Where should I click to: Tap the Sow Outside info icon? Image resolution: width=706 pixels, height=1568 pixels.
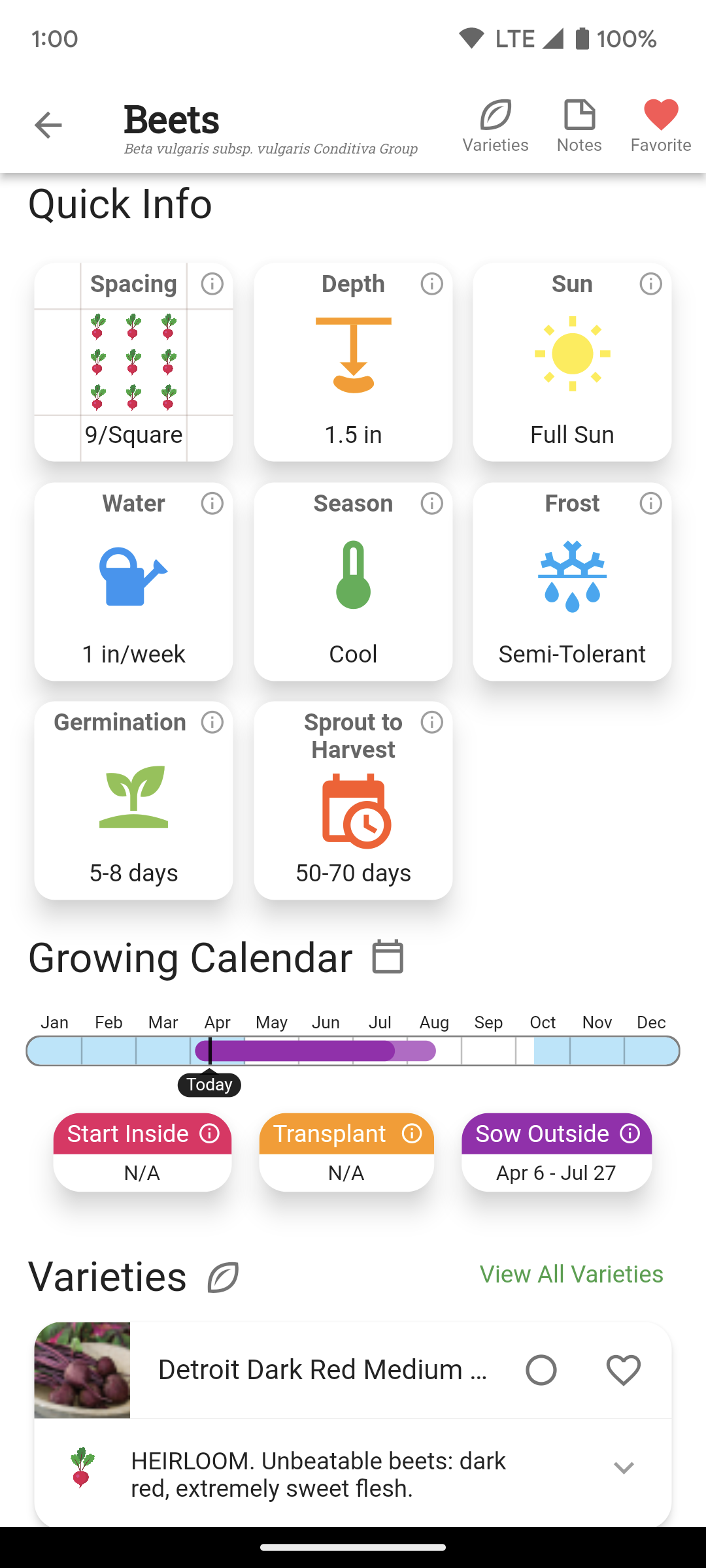630,1134
